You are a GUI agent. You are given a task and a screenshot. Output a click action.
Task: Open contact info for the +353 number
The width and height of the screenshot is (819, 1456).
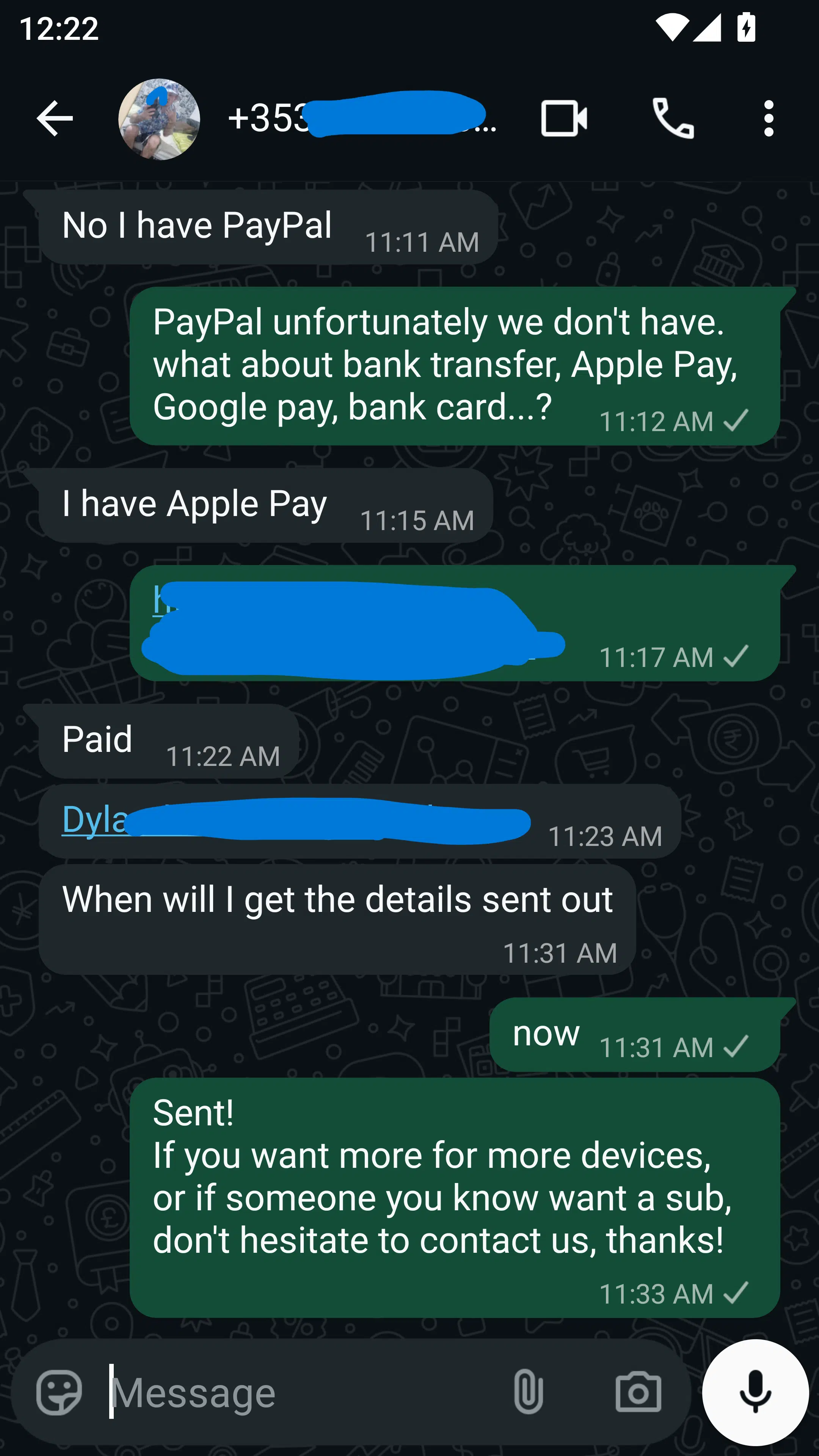pyautogui.click(x=362, y=118)
